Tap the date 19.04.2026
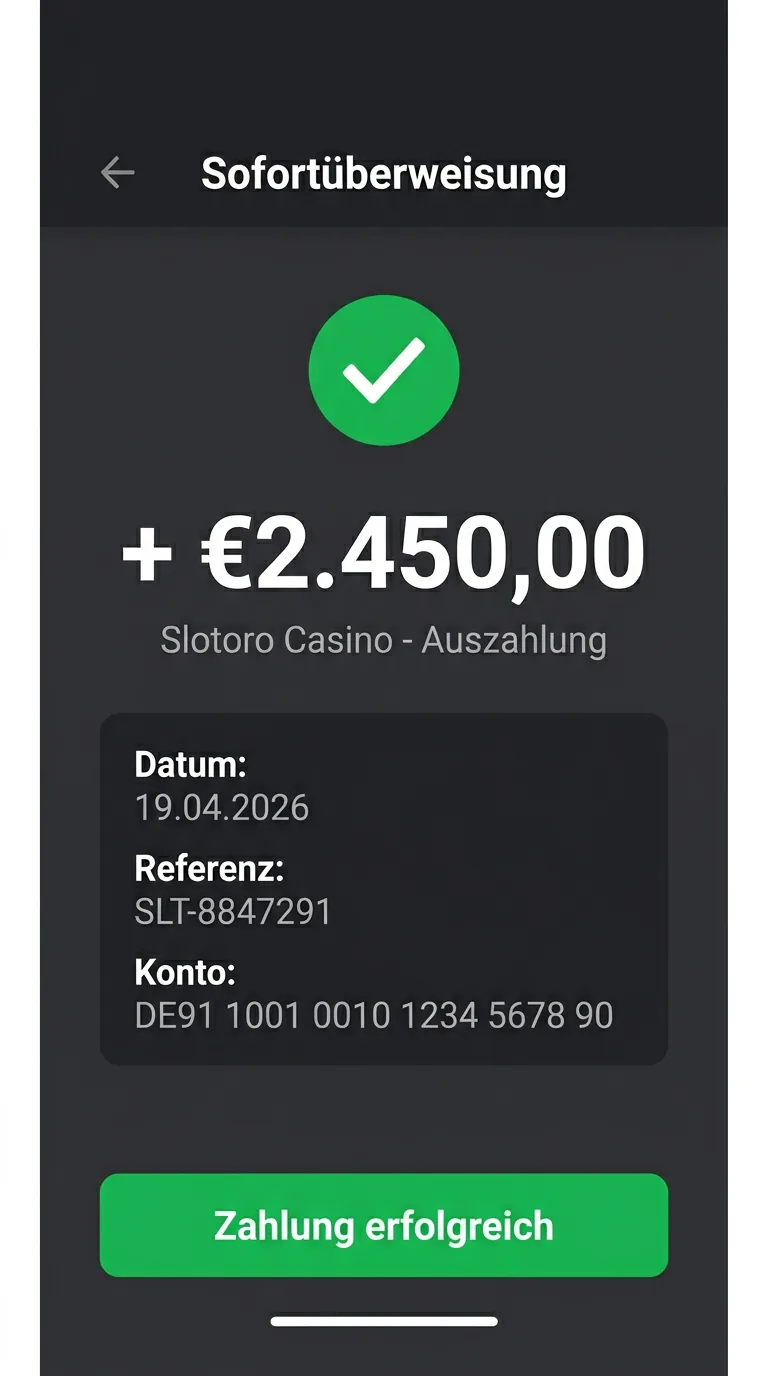Viewport: 768px width, 1376px height. click(222, 808)
